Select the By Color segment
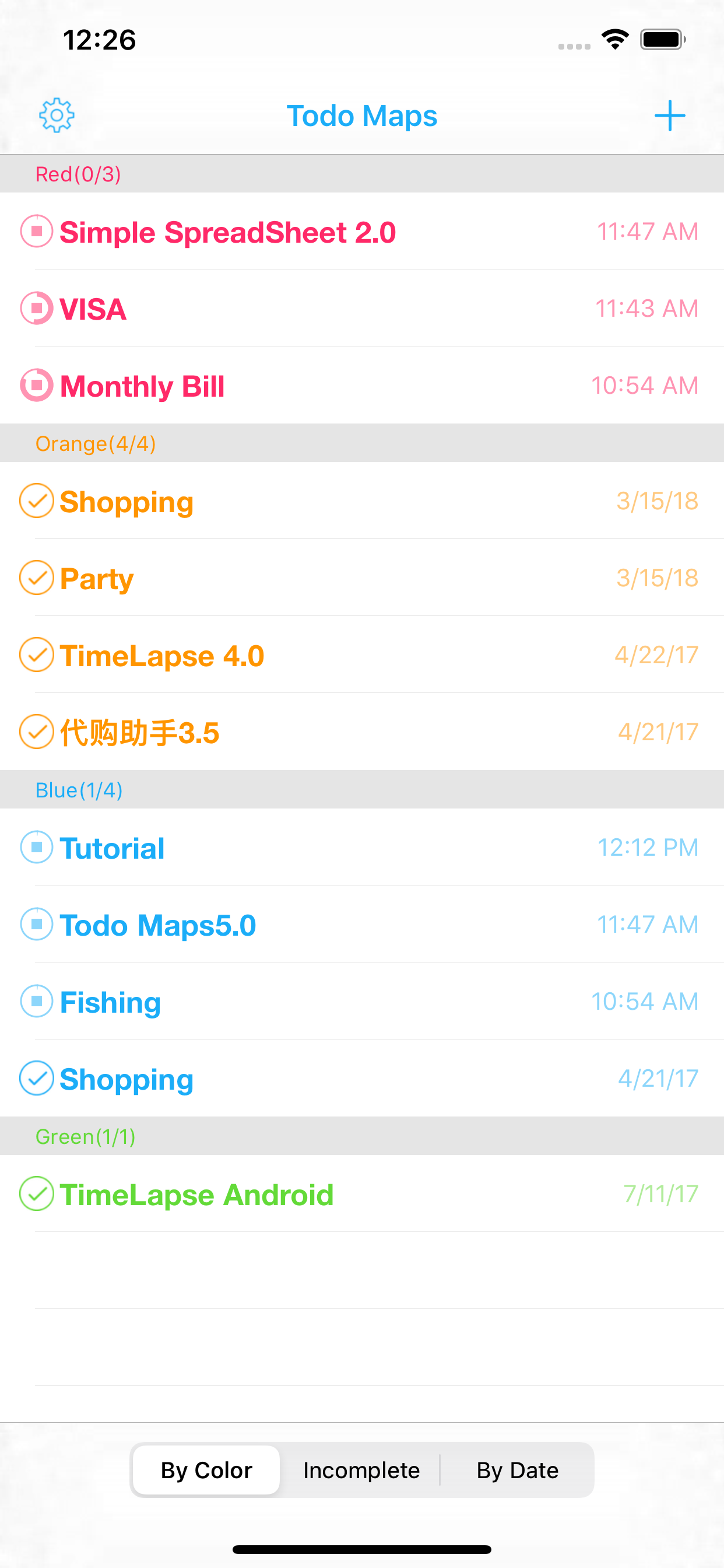This screenshot has width=724, height=1568. tap(206, 1470)
